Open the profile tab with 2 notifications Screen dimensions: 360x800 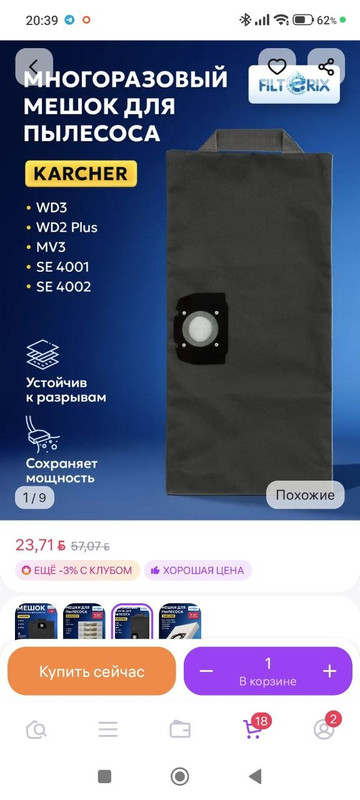[x=325, y=729]
